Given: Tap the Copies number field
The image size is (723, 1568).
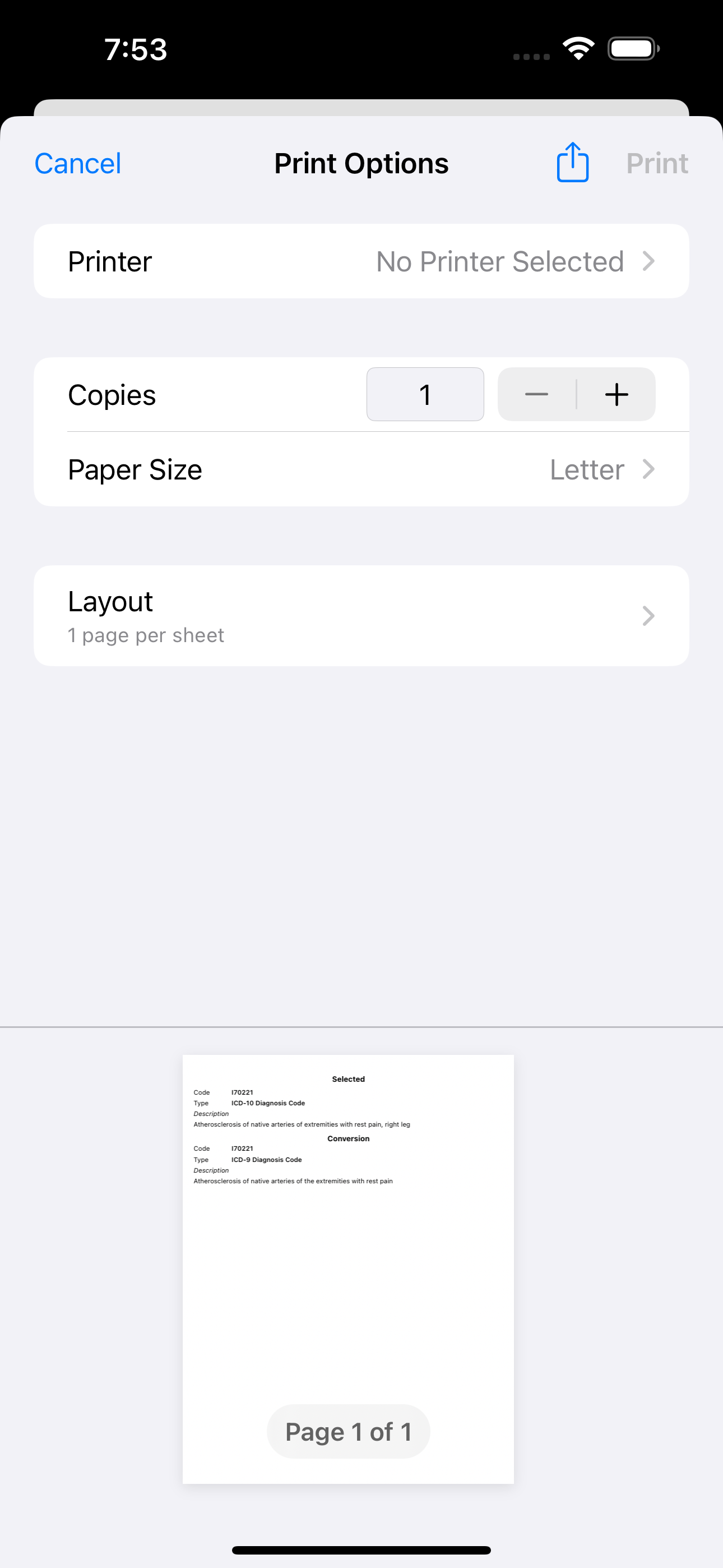Looking at the screenshot, I should coord(425,394).
